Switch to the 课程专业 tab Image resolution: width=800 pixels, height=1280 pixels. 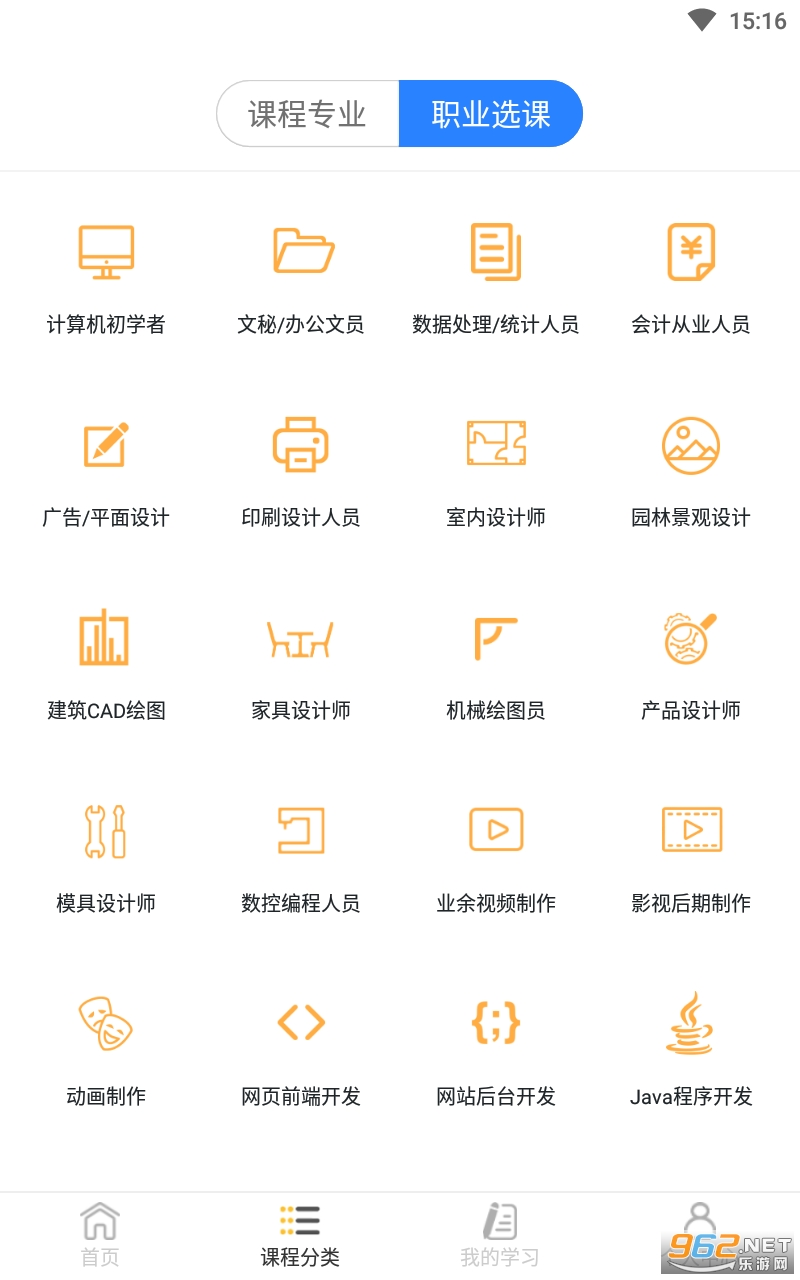[x=308, y=113]
